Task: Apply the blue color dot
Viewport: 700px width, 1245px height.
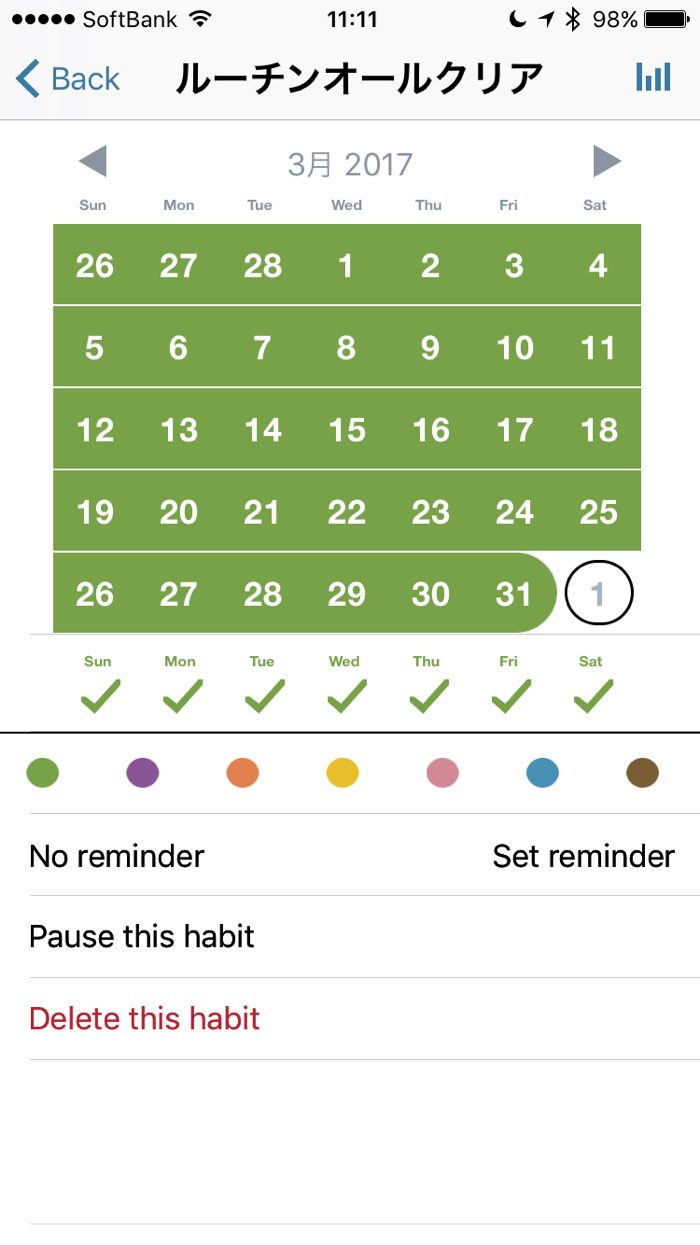Action: click(x=542, y=773)
